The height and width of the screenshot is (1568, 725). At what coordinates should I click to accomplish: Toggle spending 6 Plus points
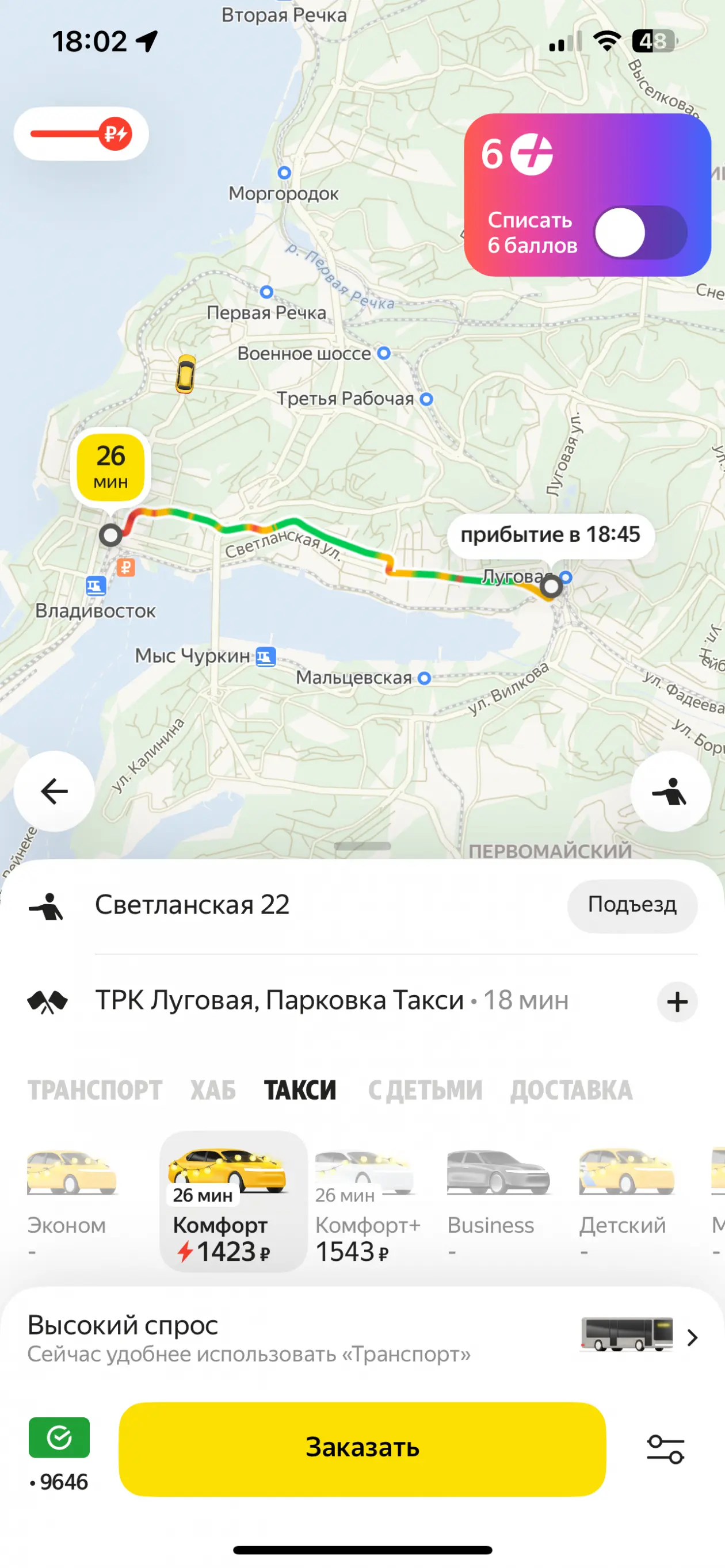[640, 232]
